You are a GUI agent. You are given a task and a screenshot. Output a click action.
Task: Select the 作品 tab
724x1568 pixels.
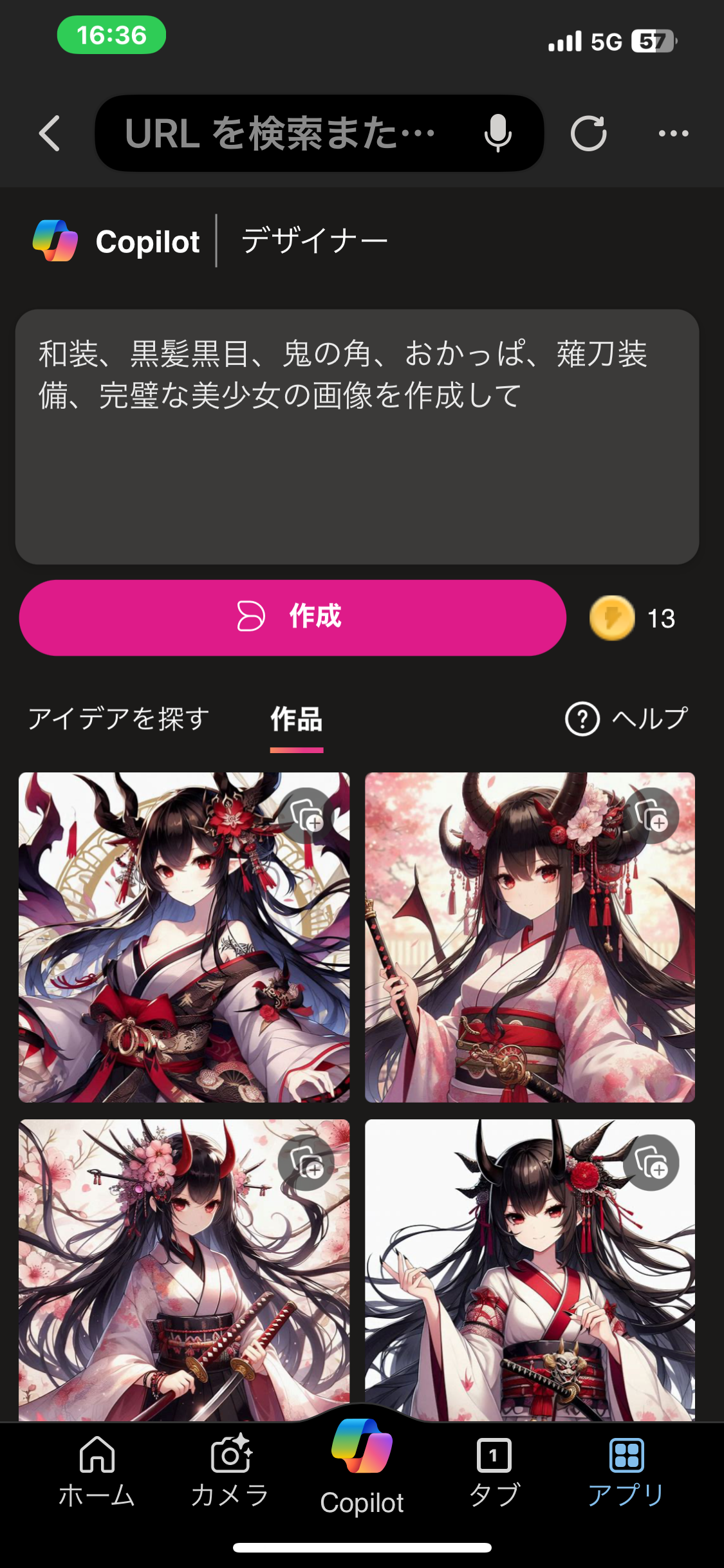click(x=297, y=719)
